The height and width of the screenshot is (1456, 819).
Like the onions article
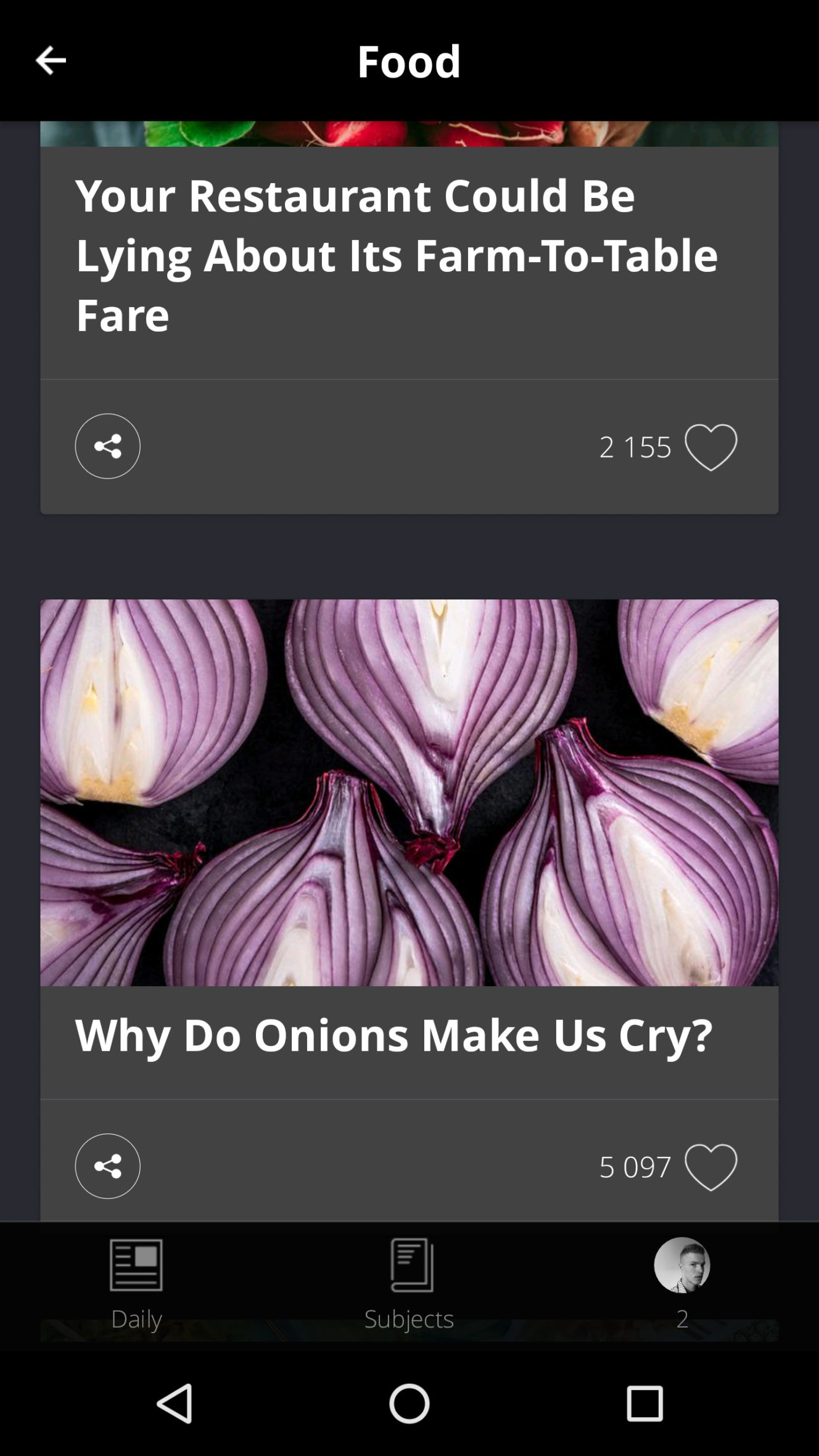[x=710, y=1167]
